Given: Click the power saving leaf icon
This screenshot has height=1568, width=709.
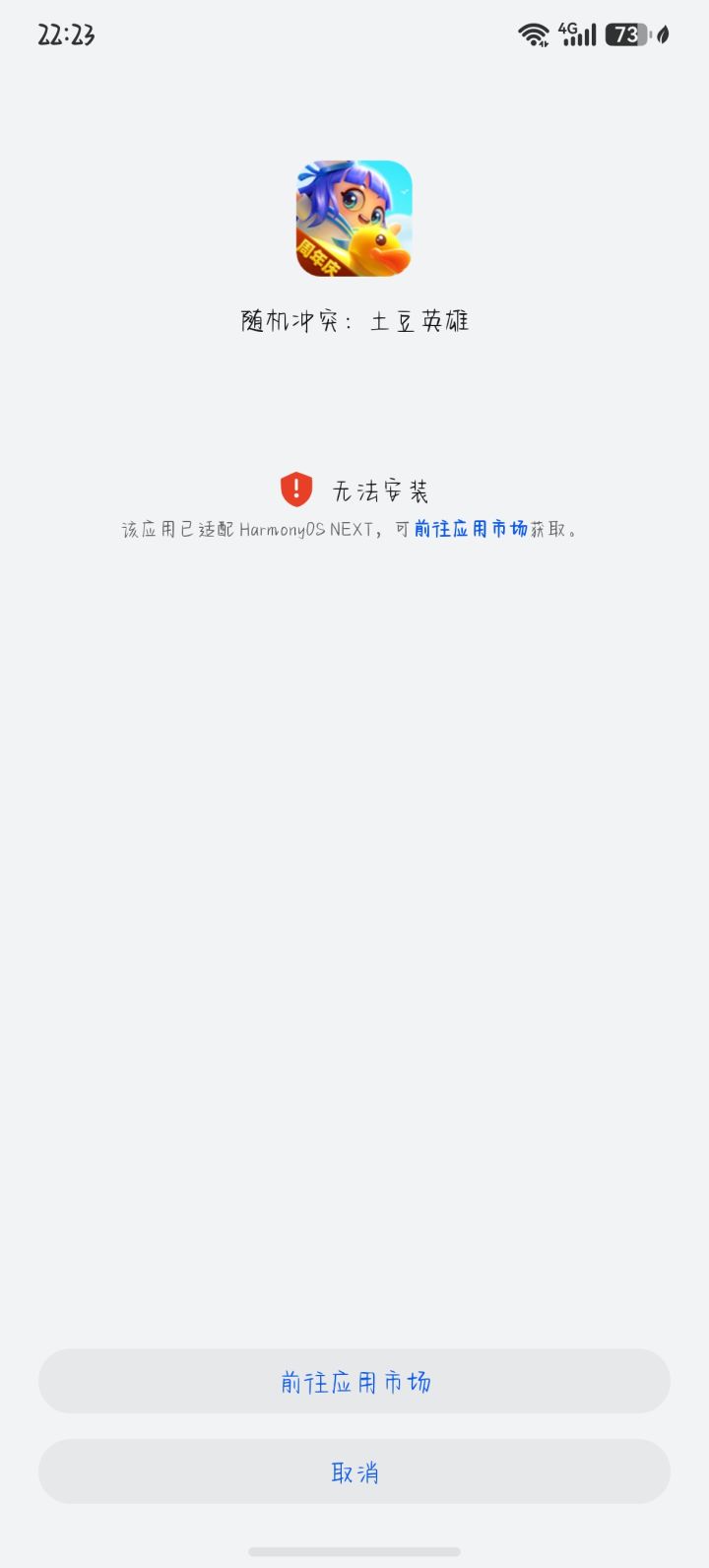Looking at the screenshot, I should click(x=661, y=33).
